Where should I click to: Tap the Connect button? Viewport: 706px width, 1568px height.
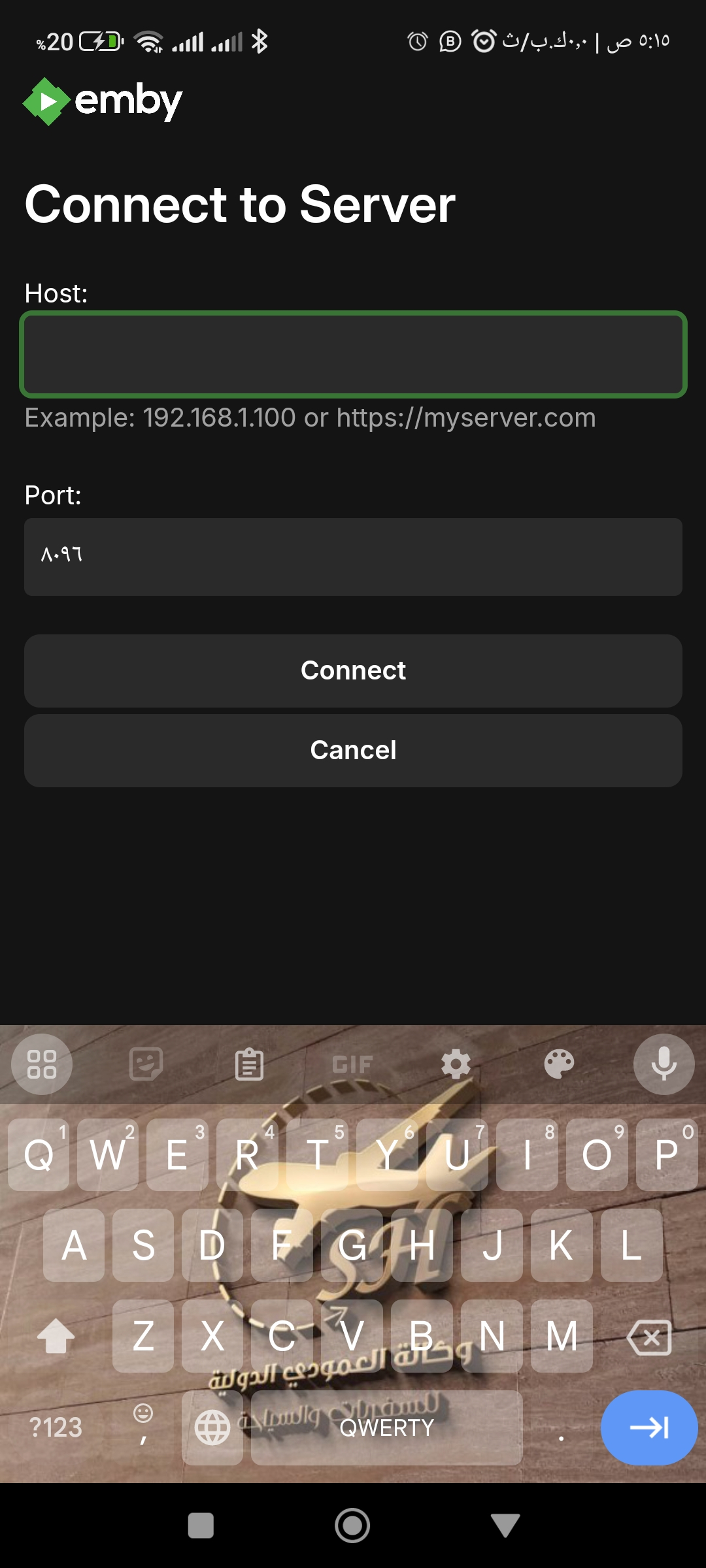[353, 670]
